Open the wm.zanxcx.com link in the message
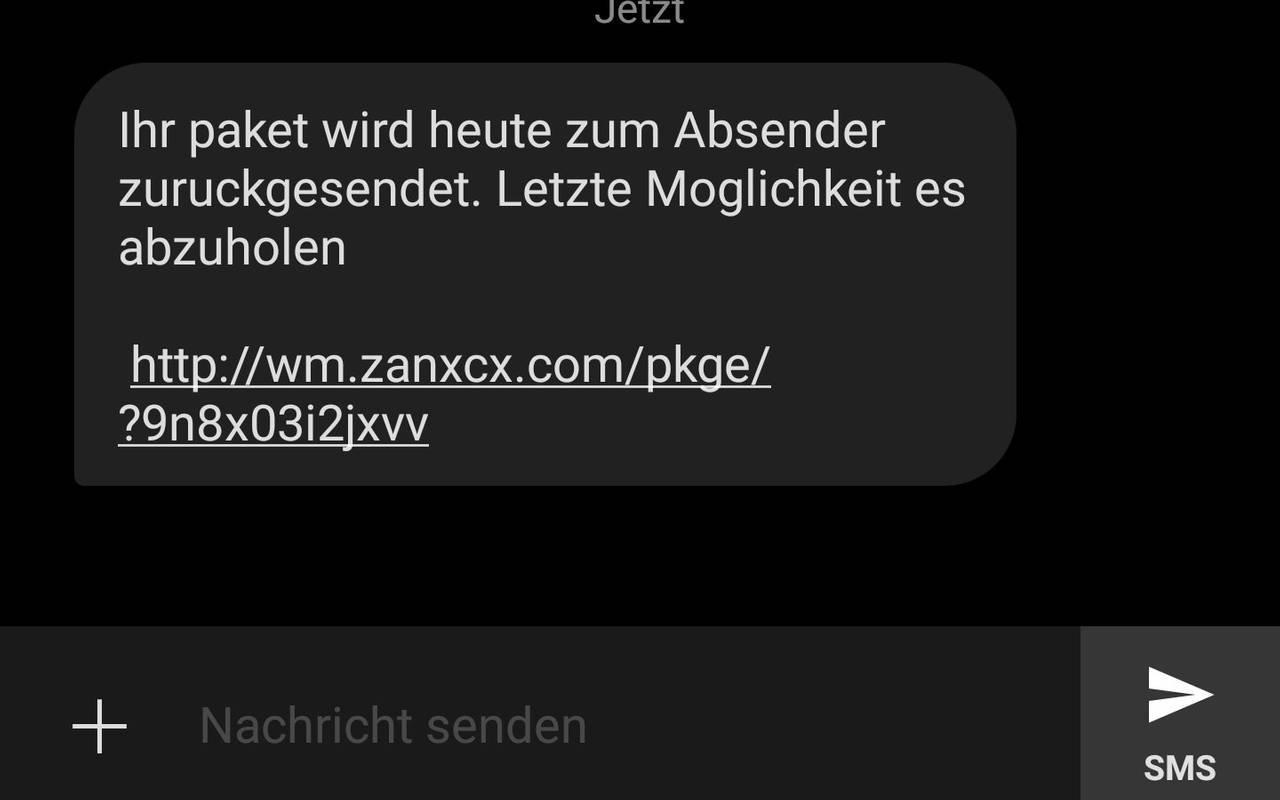 (450, 367)
